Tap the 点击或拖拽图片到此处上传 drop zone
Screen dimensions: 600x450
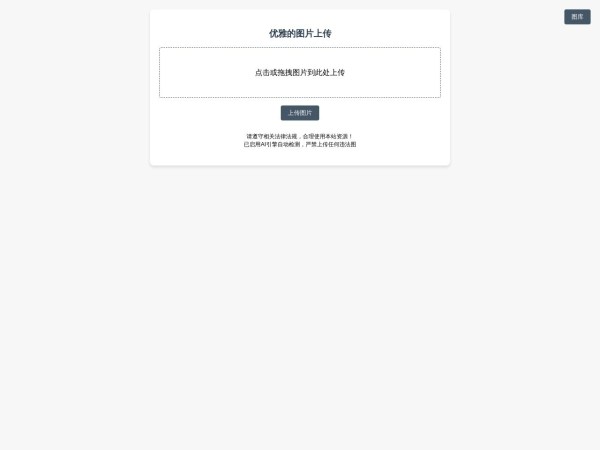(x=300, y=72)
